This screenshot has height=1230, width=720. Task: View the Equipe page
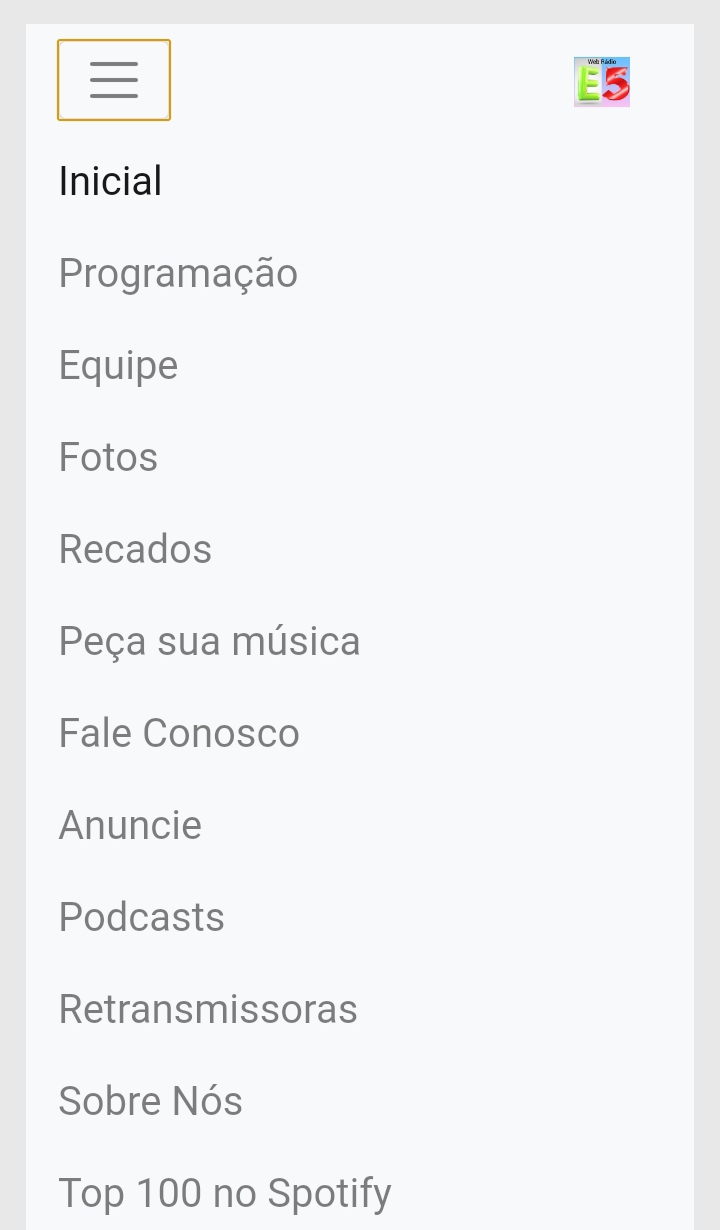[x=118, y=366]
